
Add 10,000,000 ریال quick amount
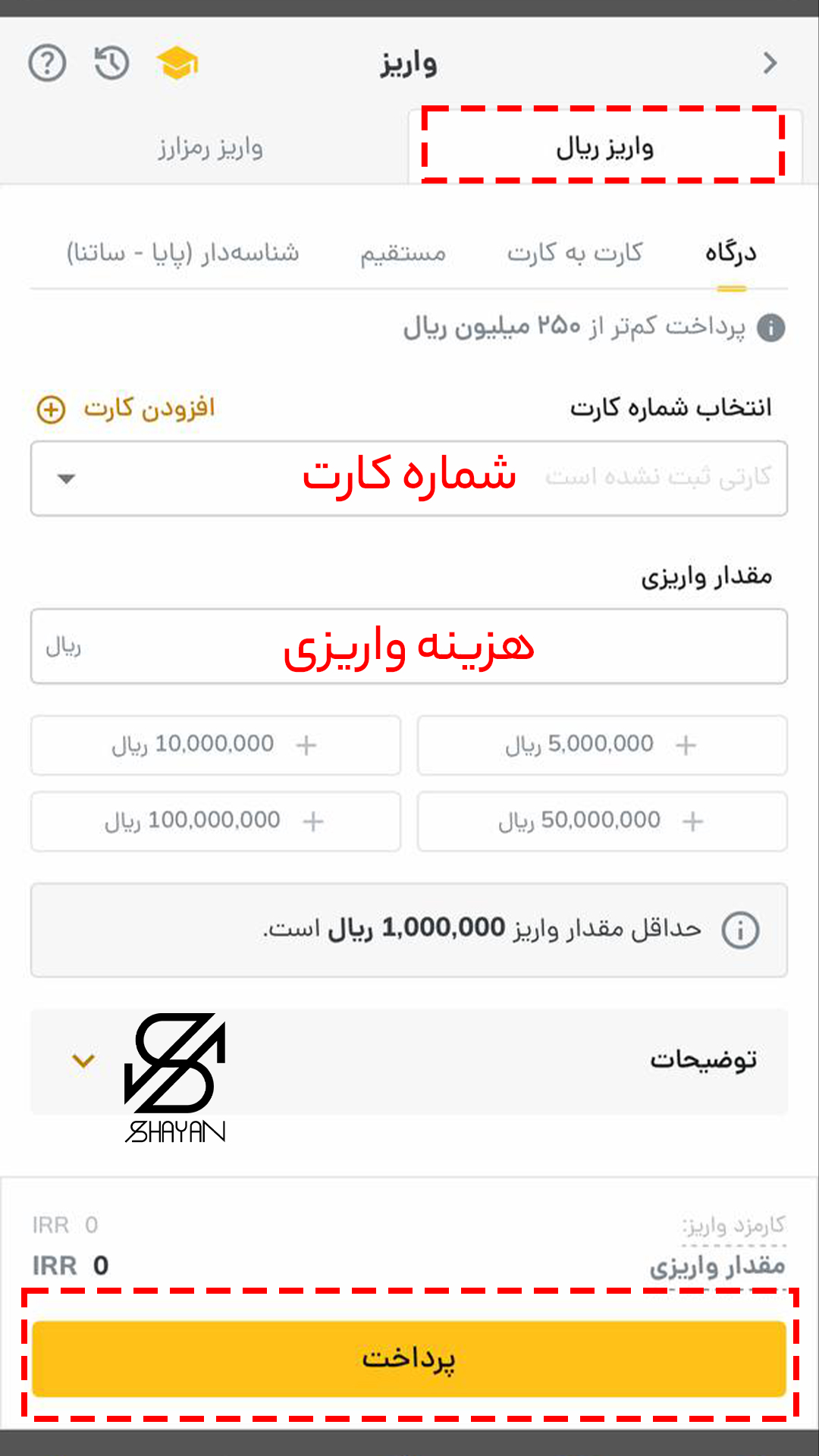point(215,745)
